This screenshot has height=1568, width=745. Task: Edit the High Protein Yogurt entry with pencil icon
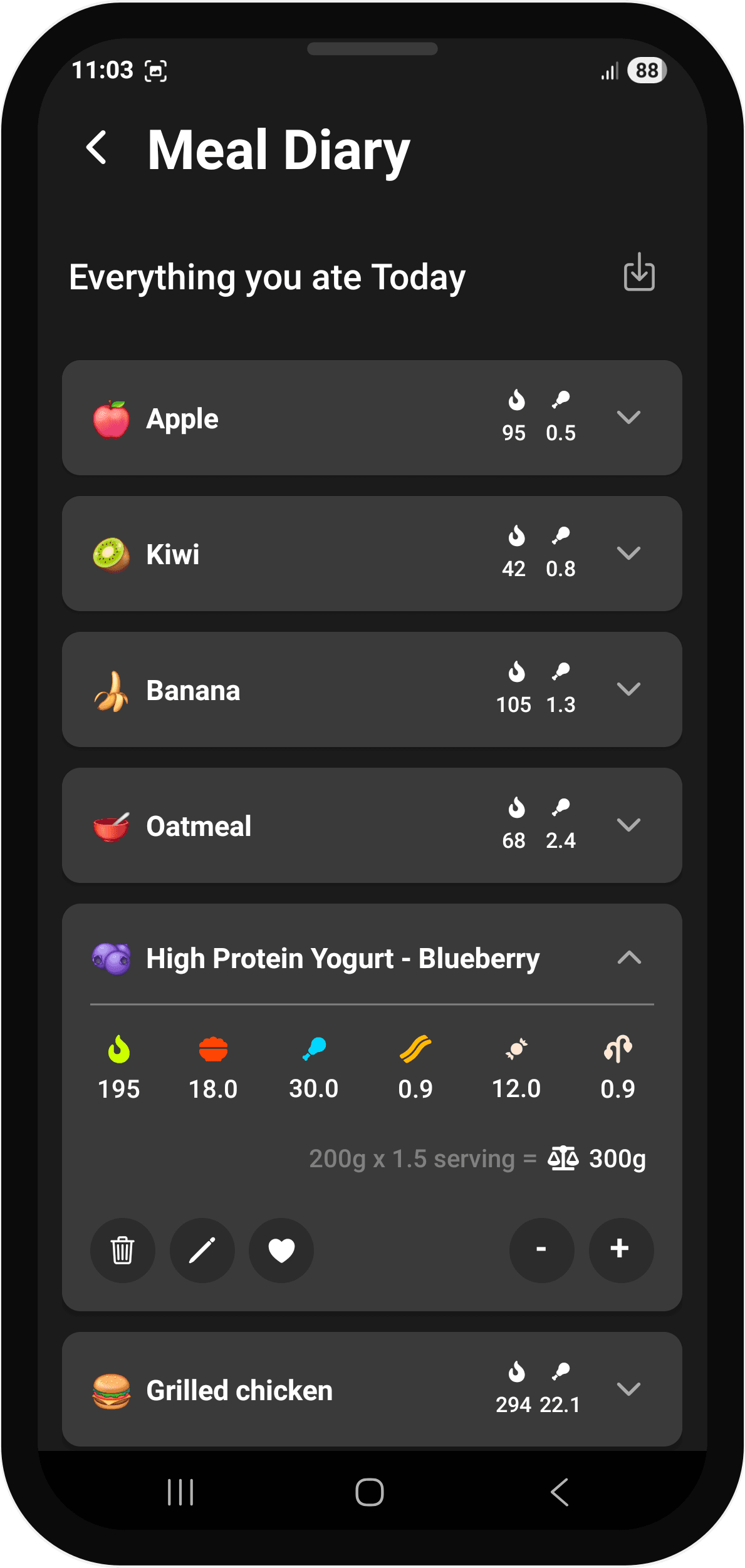tap(202, 1250)
